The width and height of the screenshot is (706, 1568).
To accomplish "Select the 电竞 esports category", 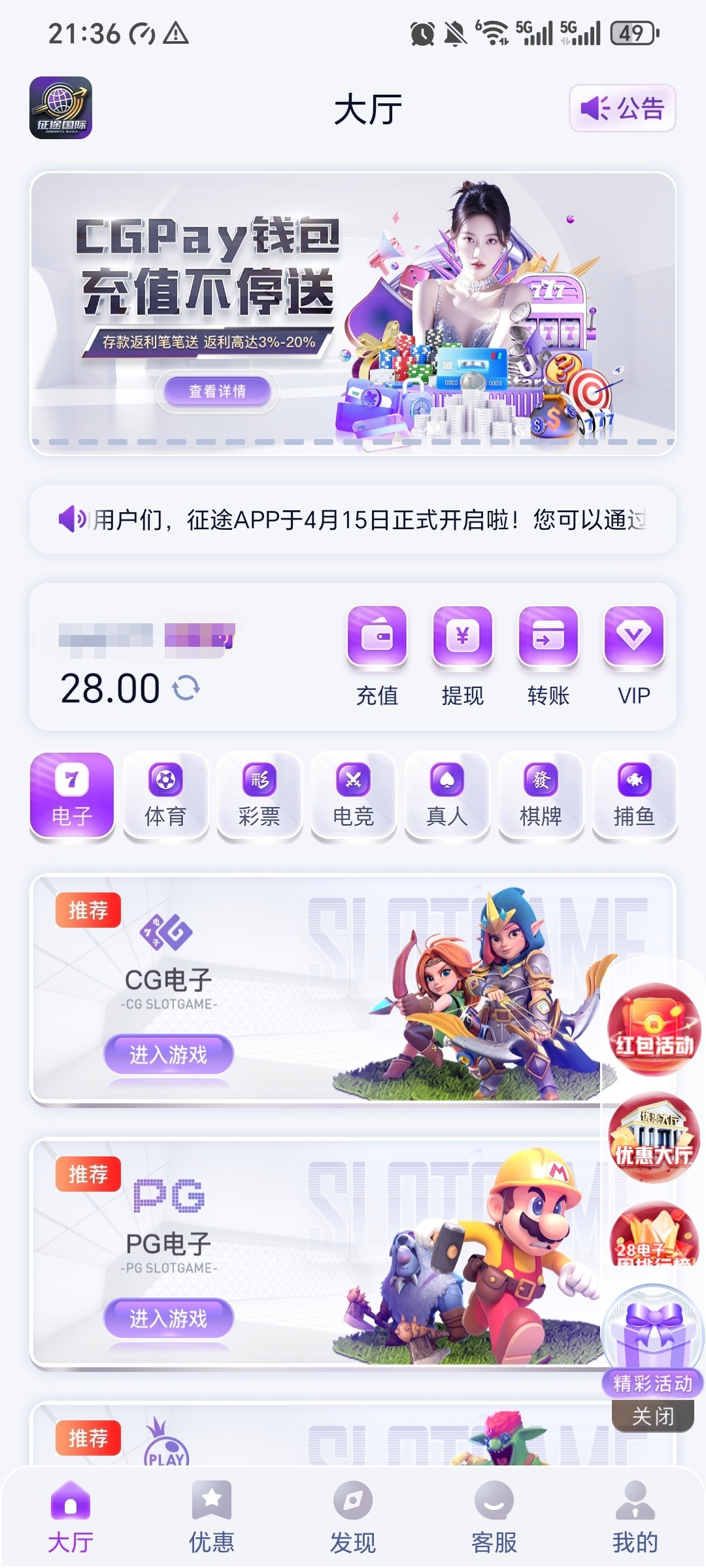I will click(x=354, y=795).
